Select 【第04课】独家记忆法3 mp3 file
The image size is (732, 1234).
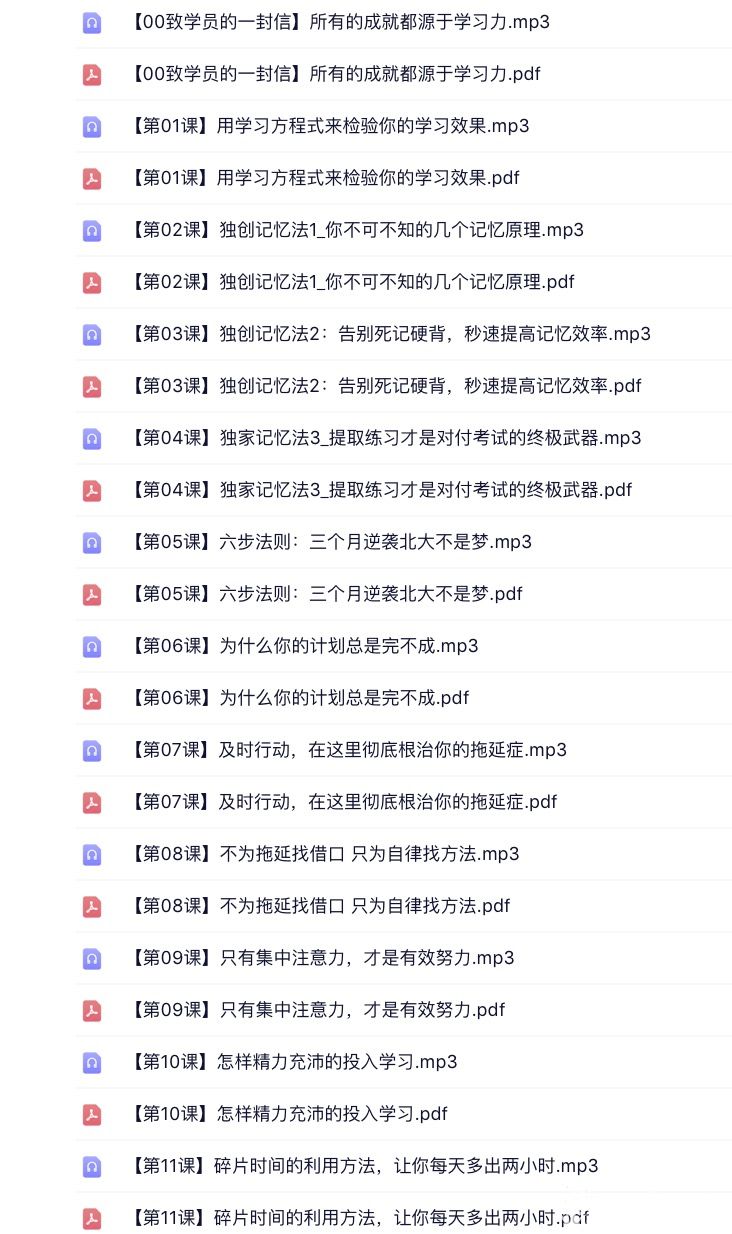[386, 438]
